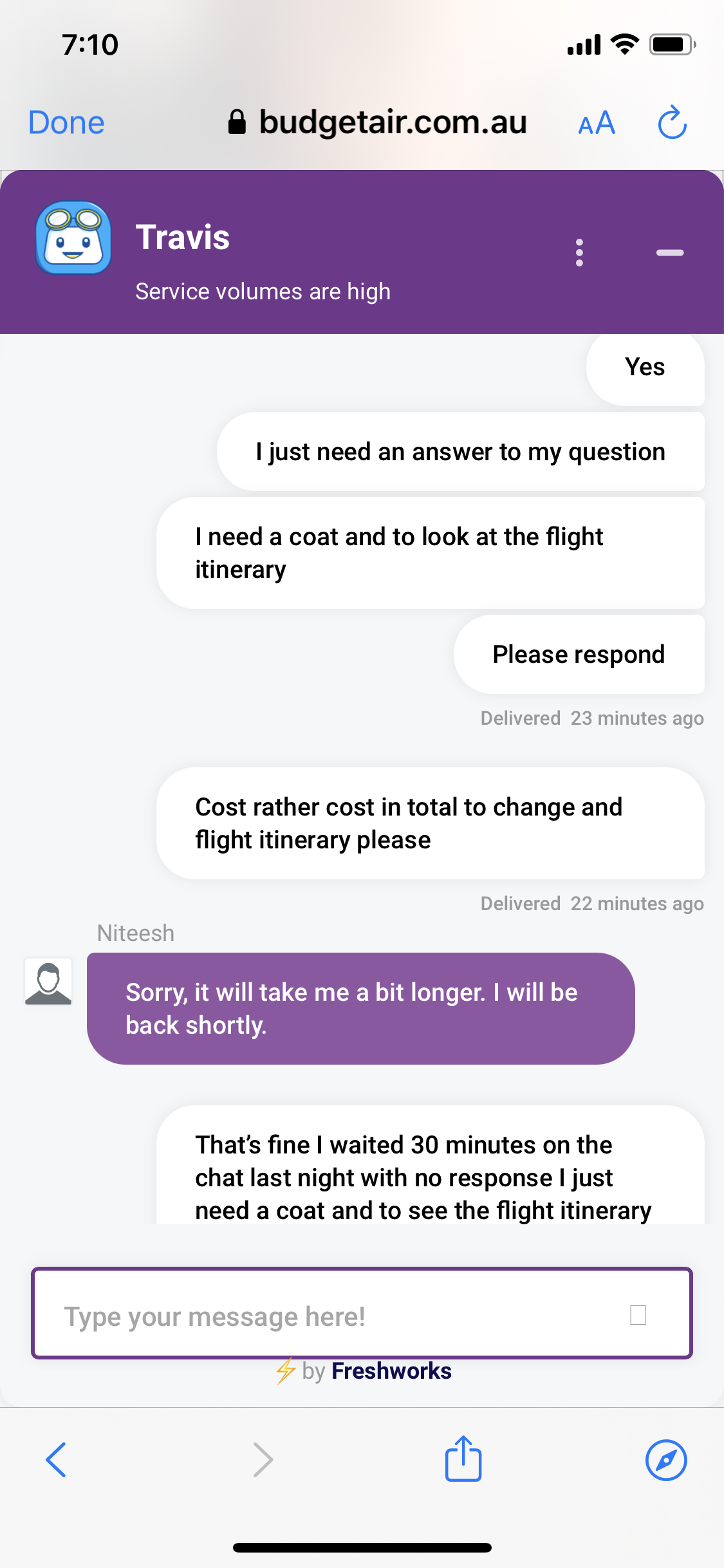Open the chat's three-dot options menu

click(579, 252)
